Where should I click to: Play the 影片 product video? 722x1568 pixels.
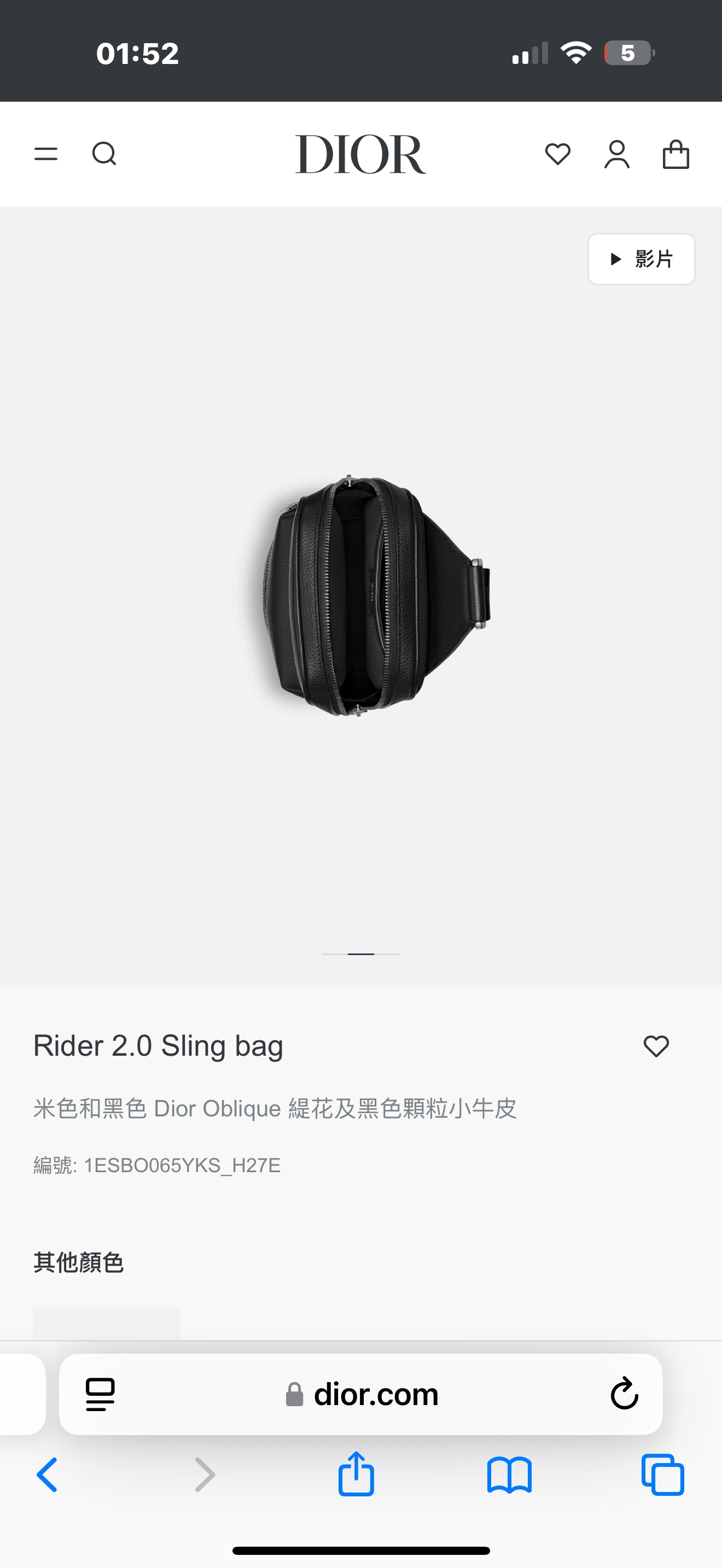641,259
